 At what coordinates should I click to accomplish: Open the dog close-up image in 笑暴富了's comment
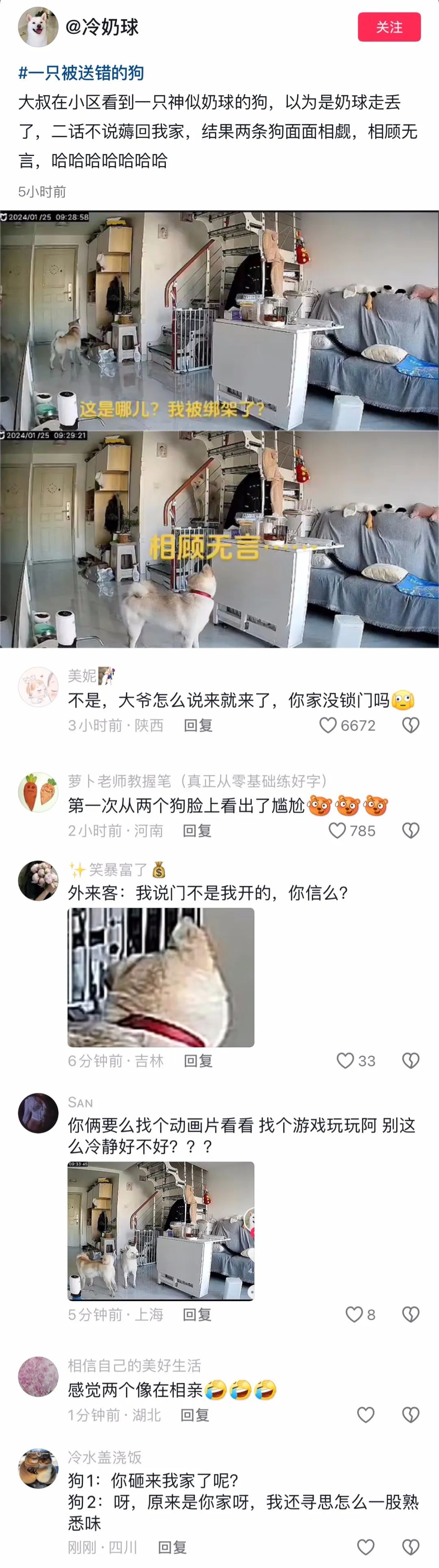point(161,977)
